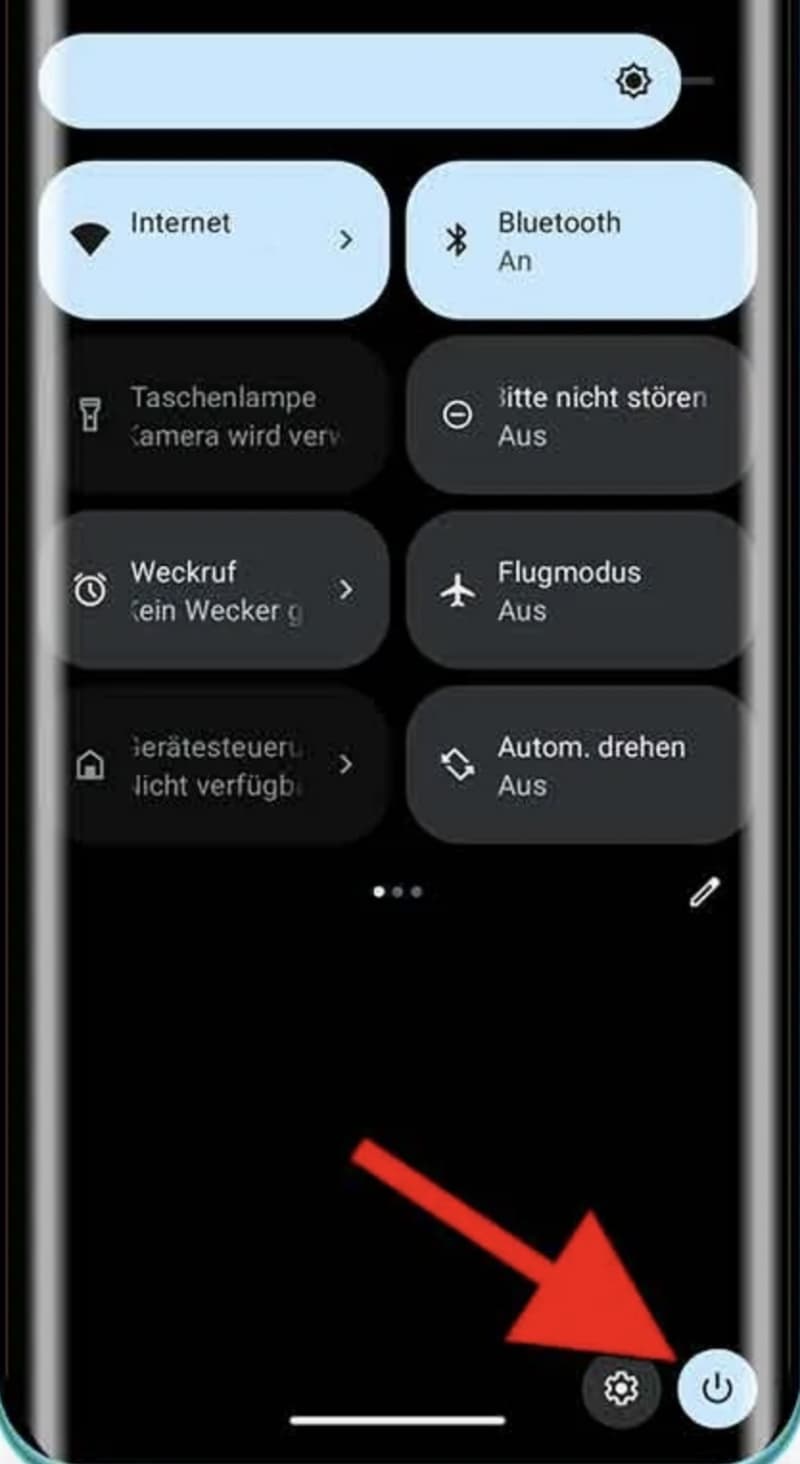Edit quick settings tiles with the pencil
This screenshot has width=800, height=1464.
pyautogui.click(x=705, y=891)
